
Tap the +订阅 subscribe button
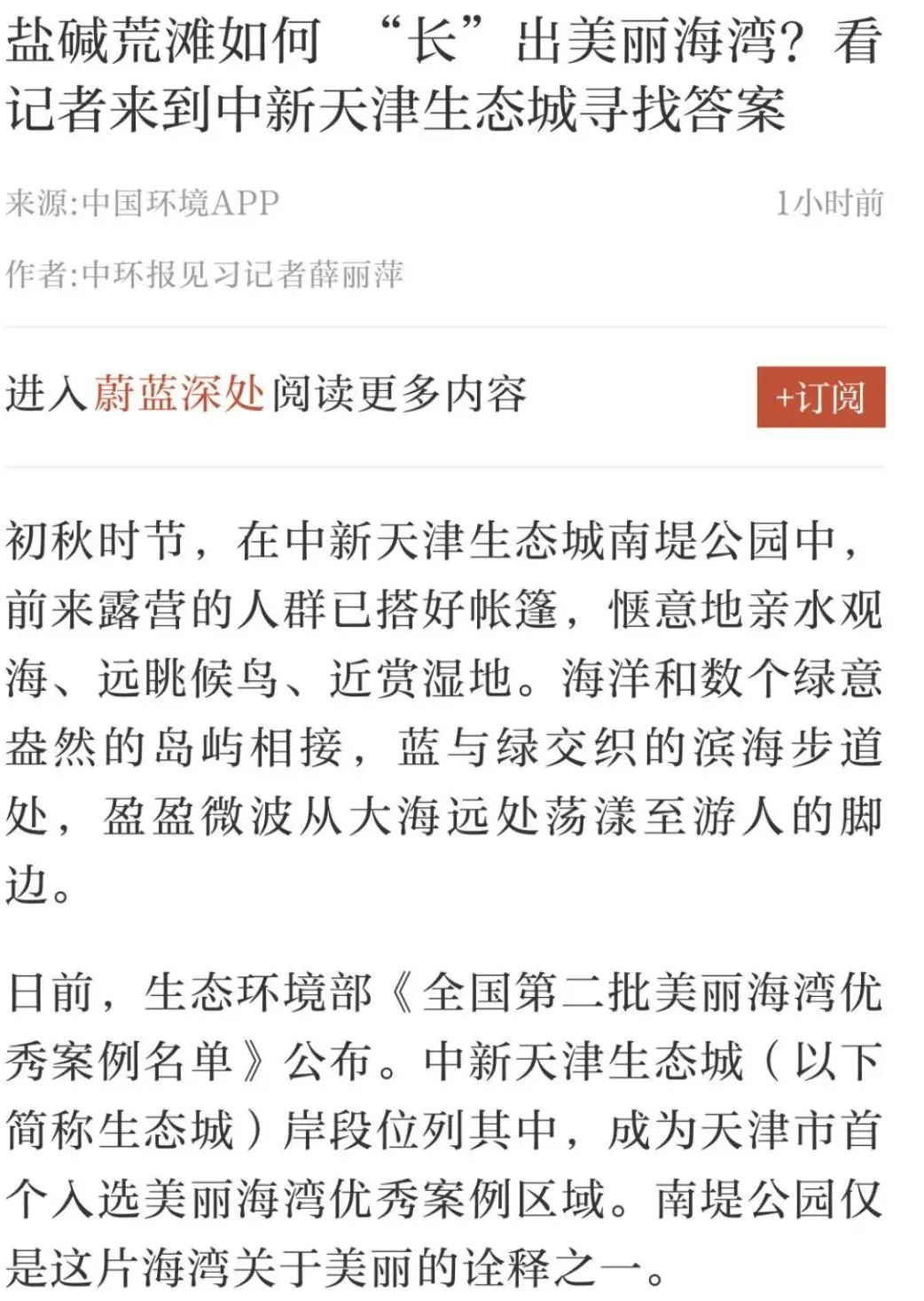[x=820, y=397]
